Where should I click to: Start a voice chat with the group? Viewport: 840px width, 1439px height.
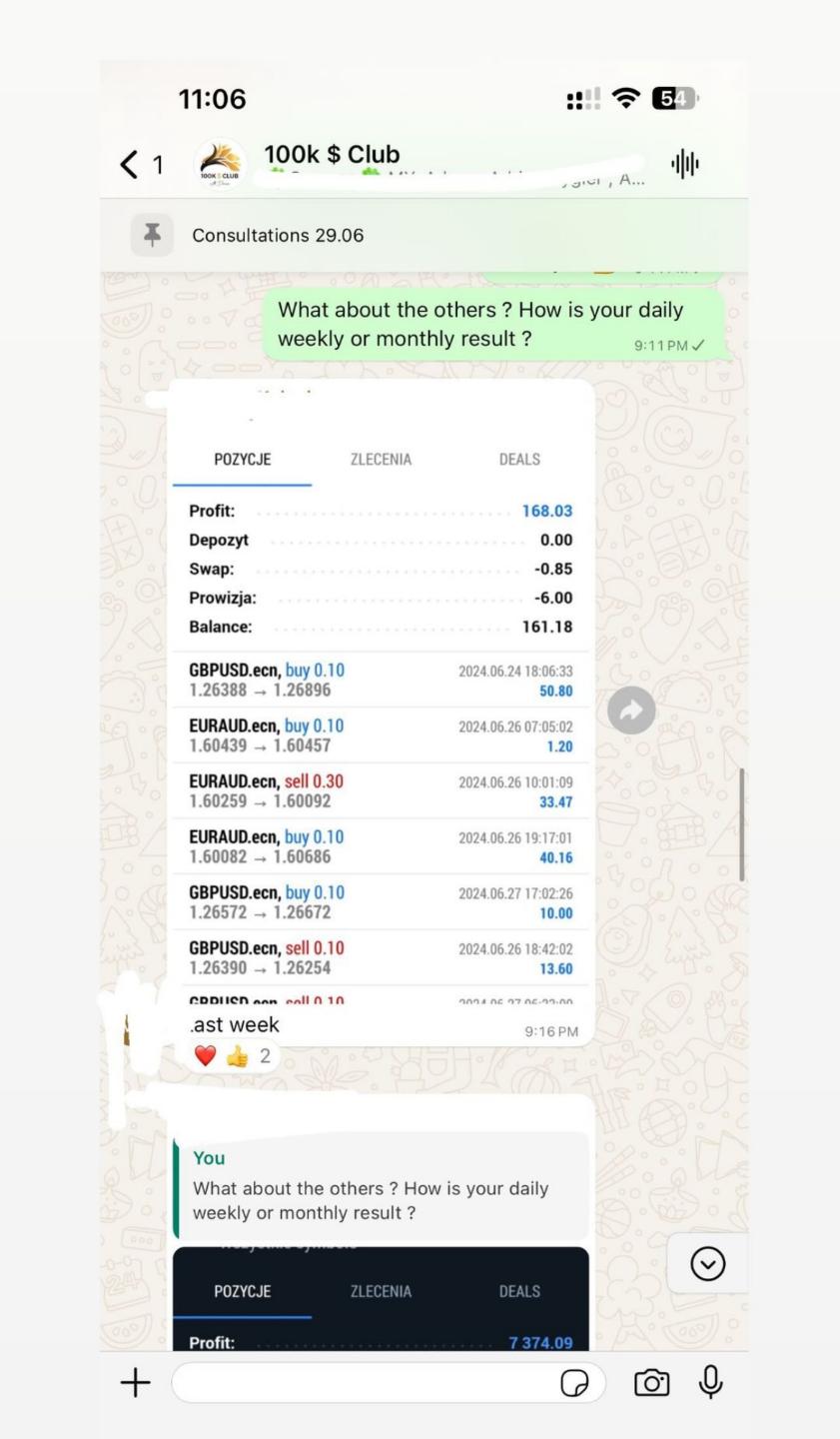[x=685, y=164]
